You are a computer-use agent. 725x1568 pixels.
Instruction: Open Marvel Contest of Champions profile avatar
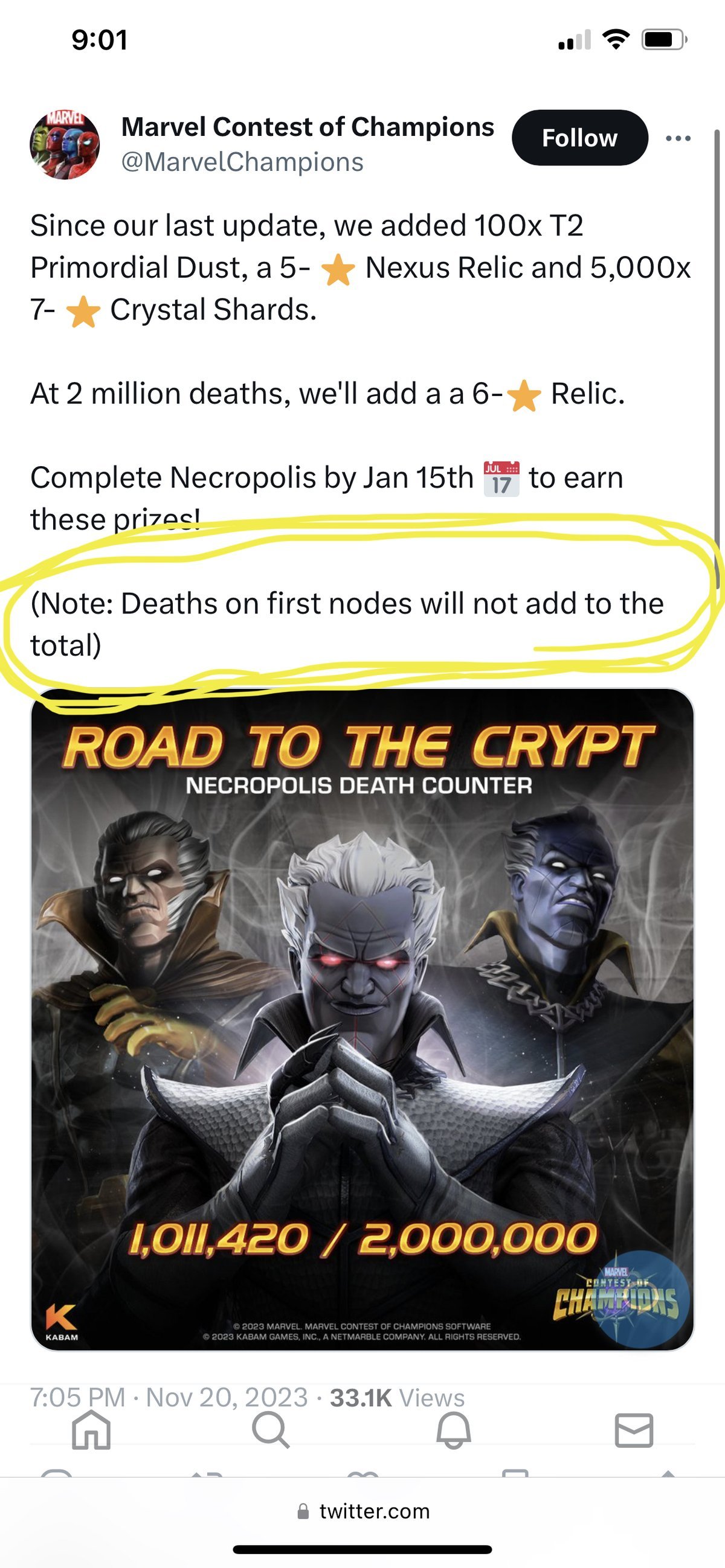point(65,145)
